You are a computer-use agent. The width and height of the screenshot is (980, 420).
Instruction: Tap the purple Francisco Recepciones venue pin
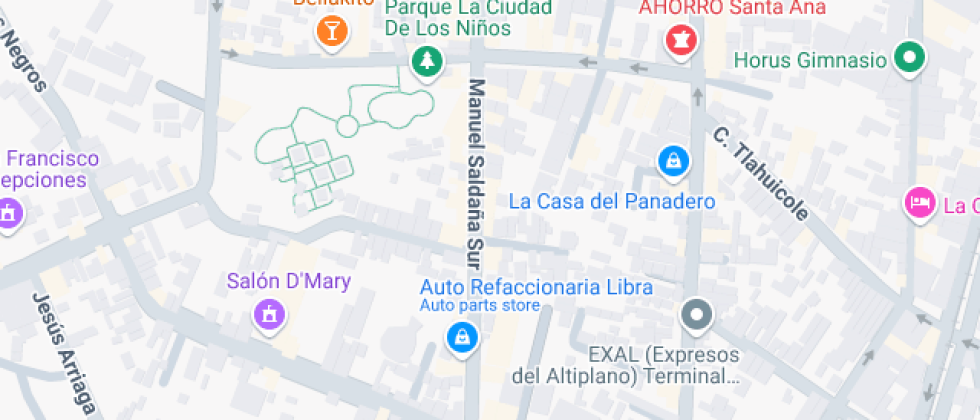tap(9, 213)
